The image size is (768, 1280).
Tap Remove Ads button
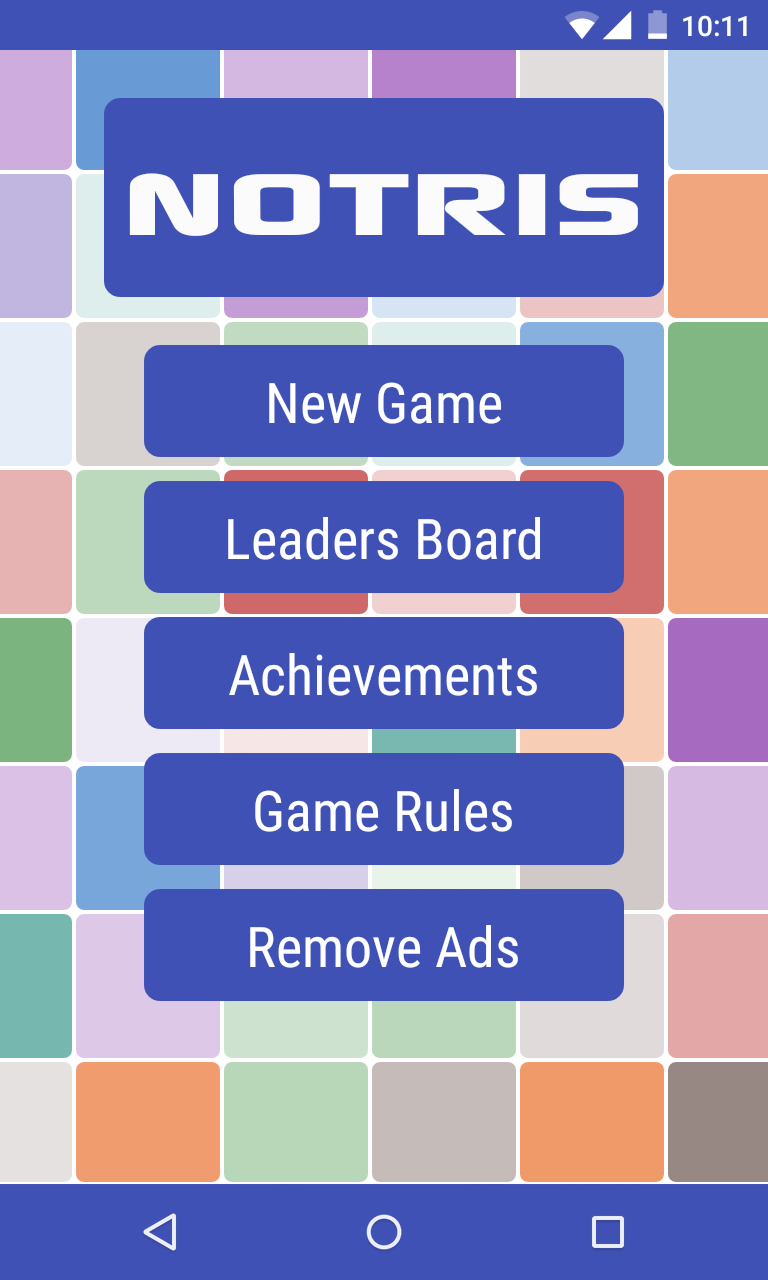(x=384, y=945)
